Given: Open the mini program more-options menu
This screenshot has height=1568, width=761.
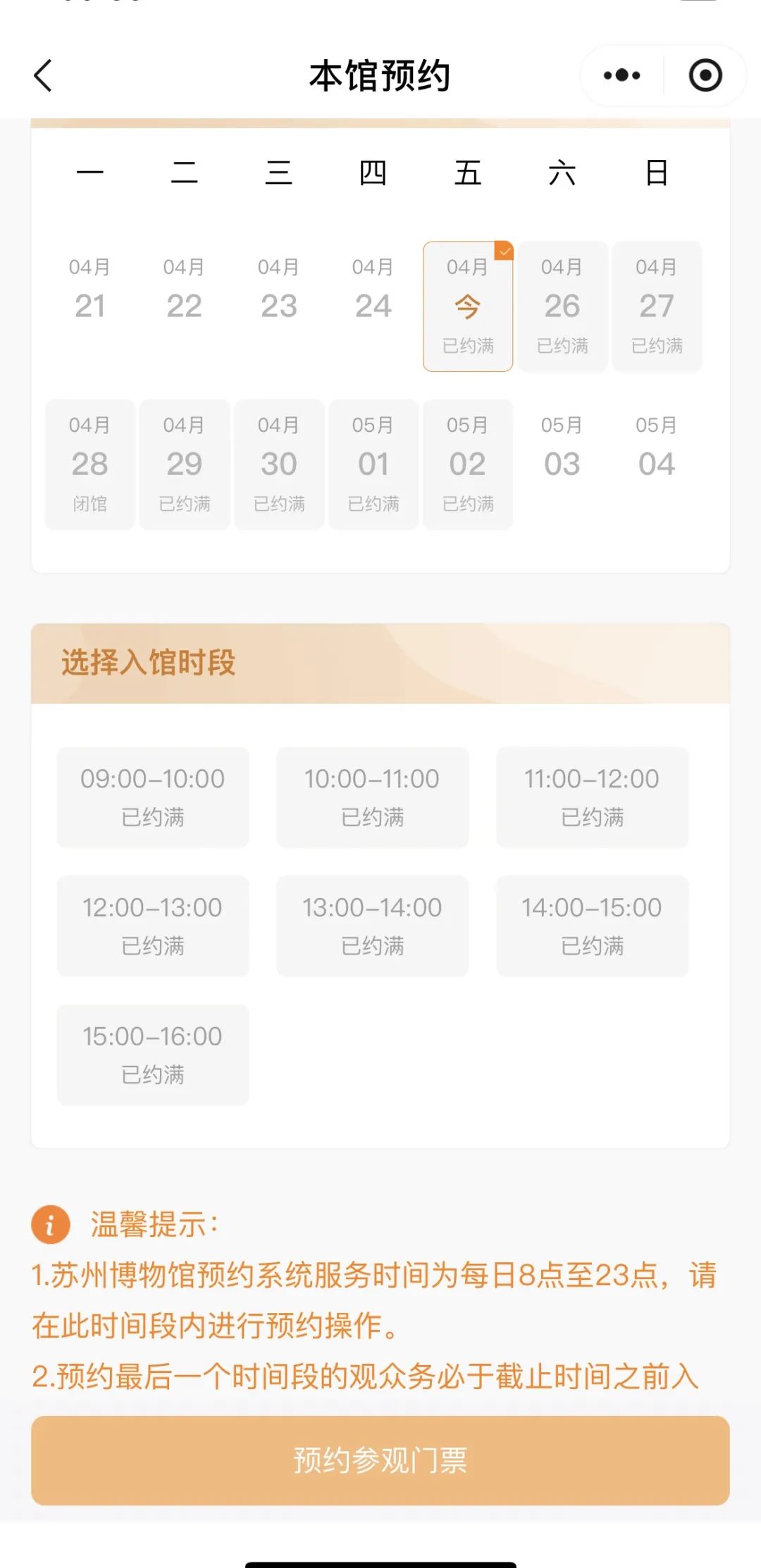Looking at the screenshot, I should tap(622, 75).
